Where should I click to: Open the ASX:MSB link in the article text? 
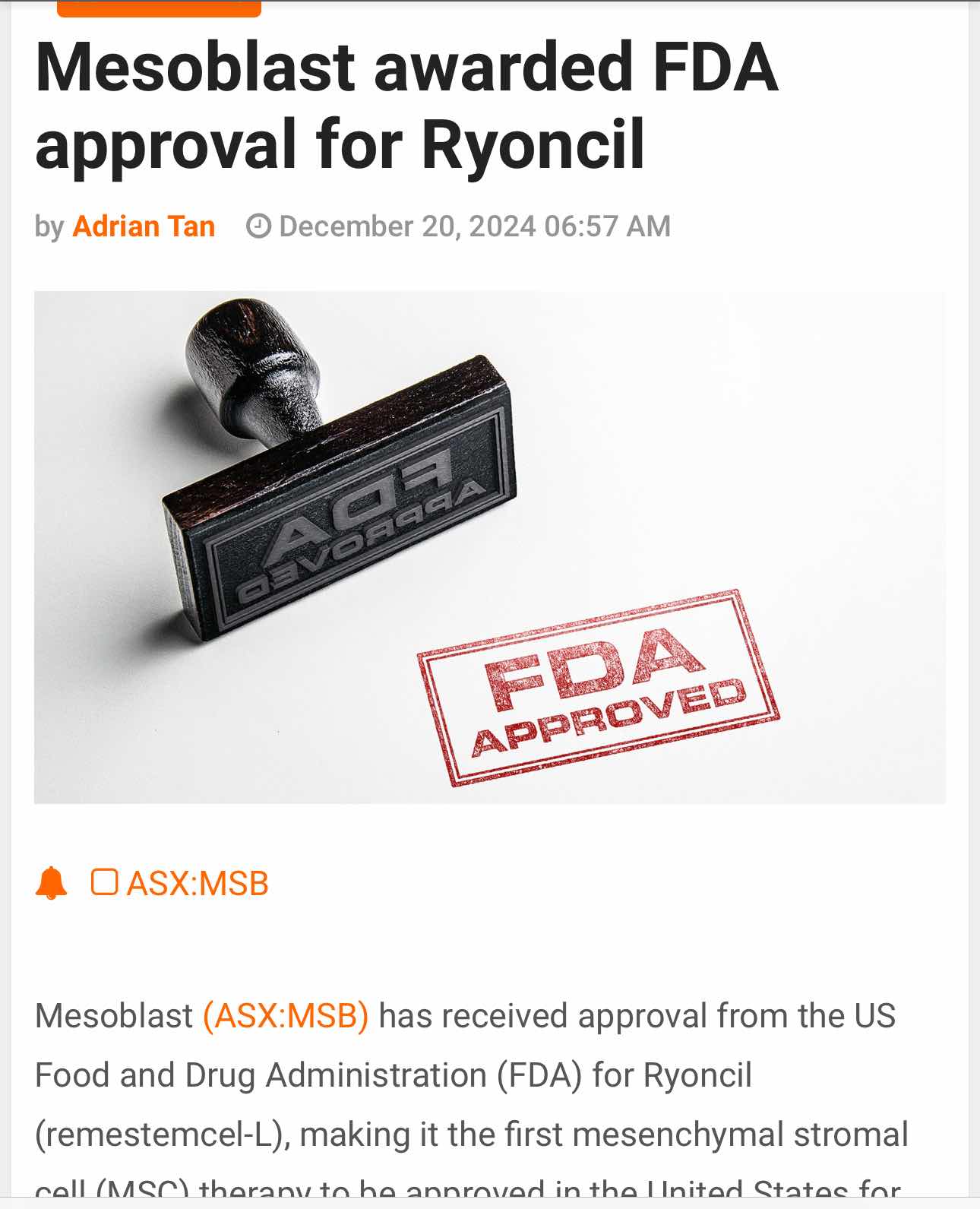(286, 1016)
